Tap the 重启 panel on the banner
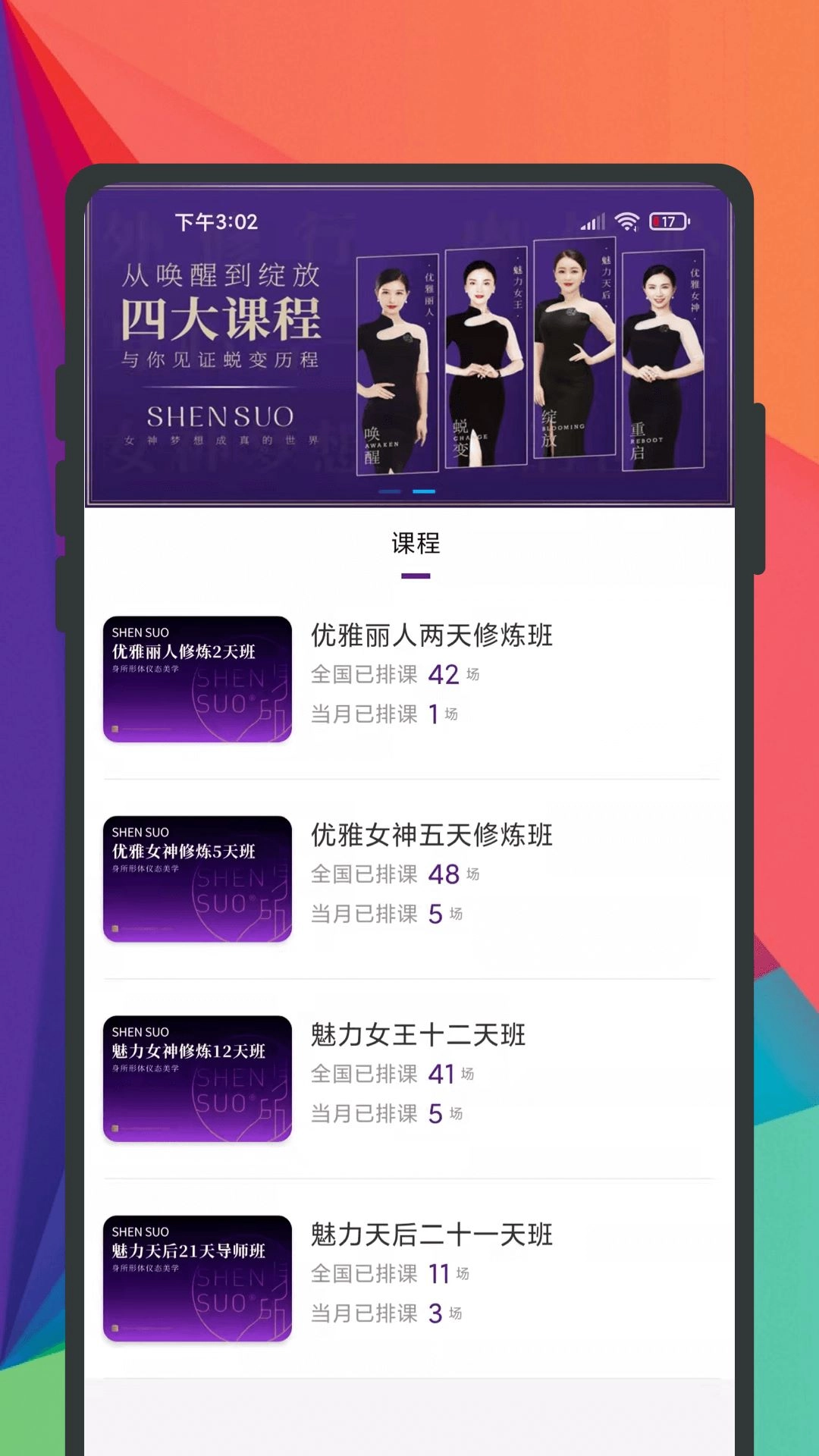This screenshot has height=1456, width=819. pyautogui.click(x=661, y=359)
